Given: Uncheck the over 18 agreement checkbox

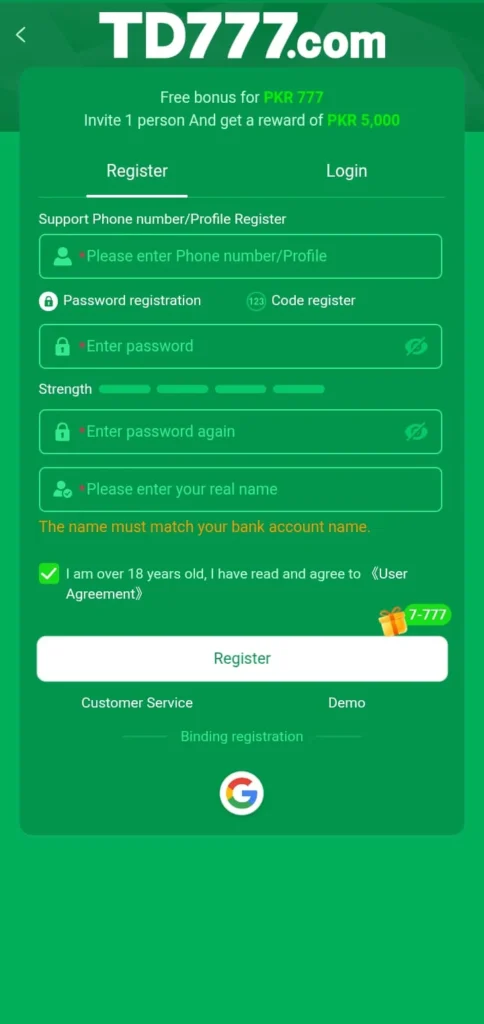Looking at the screenshot, I should [49, 574].
